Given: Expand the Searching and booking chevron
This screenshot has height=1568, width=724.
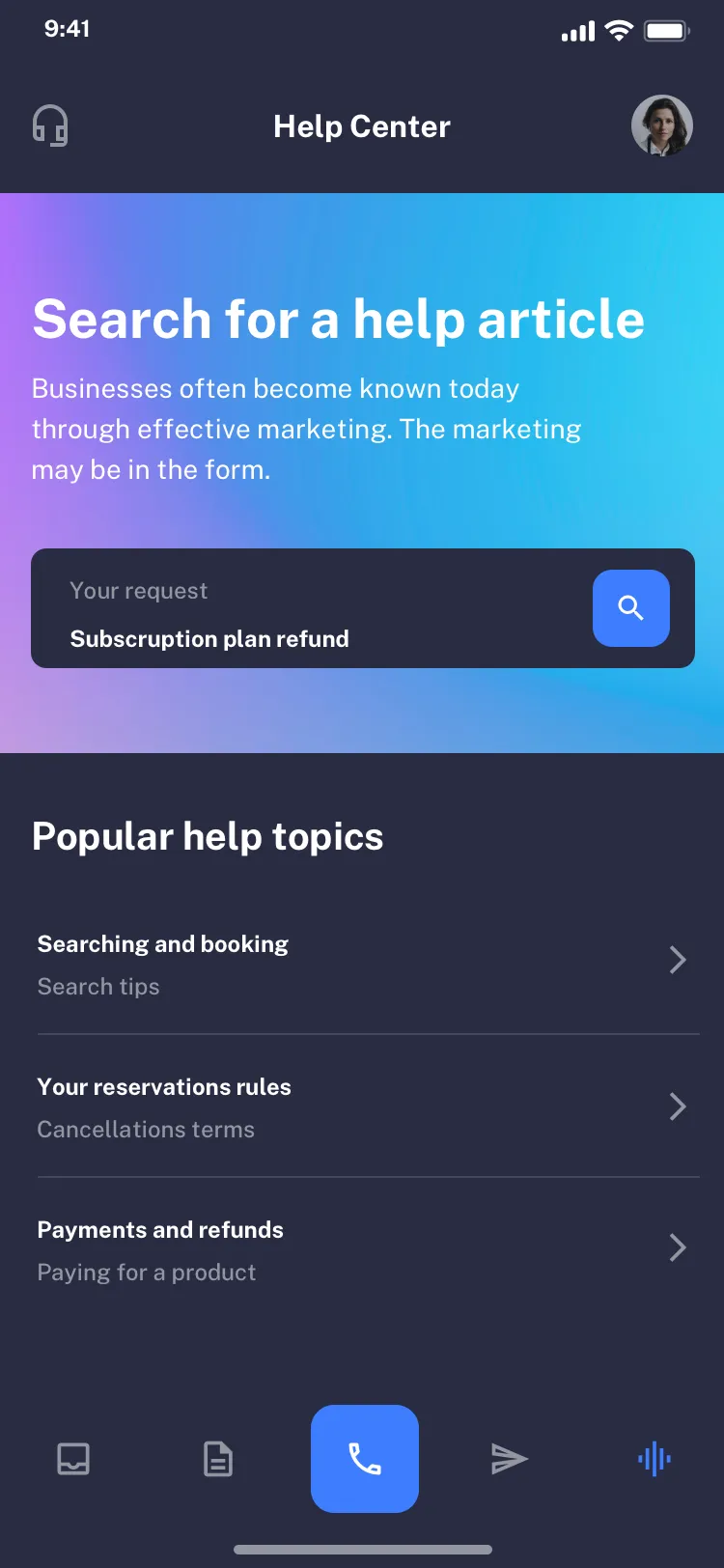Looking at the screenshot, I should (x=677, y=960).
